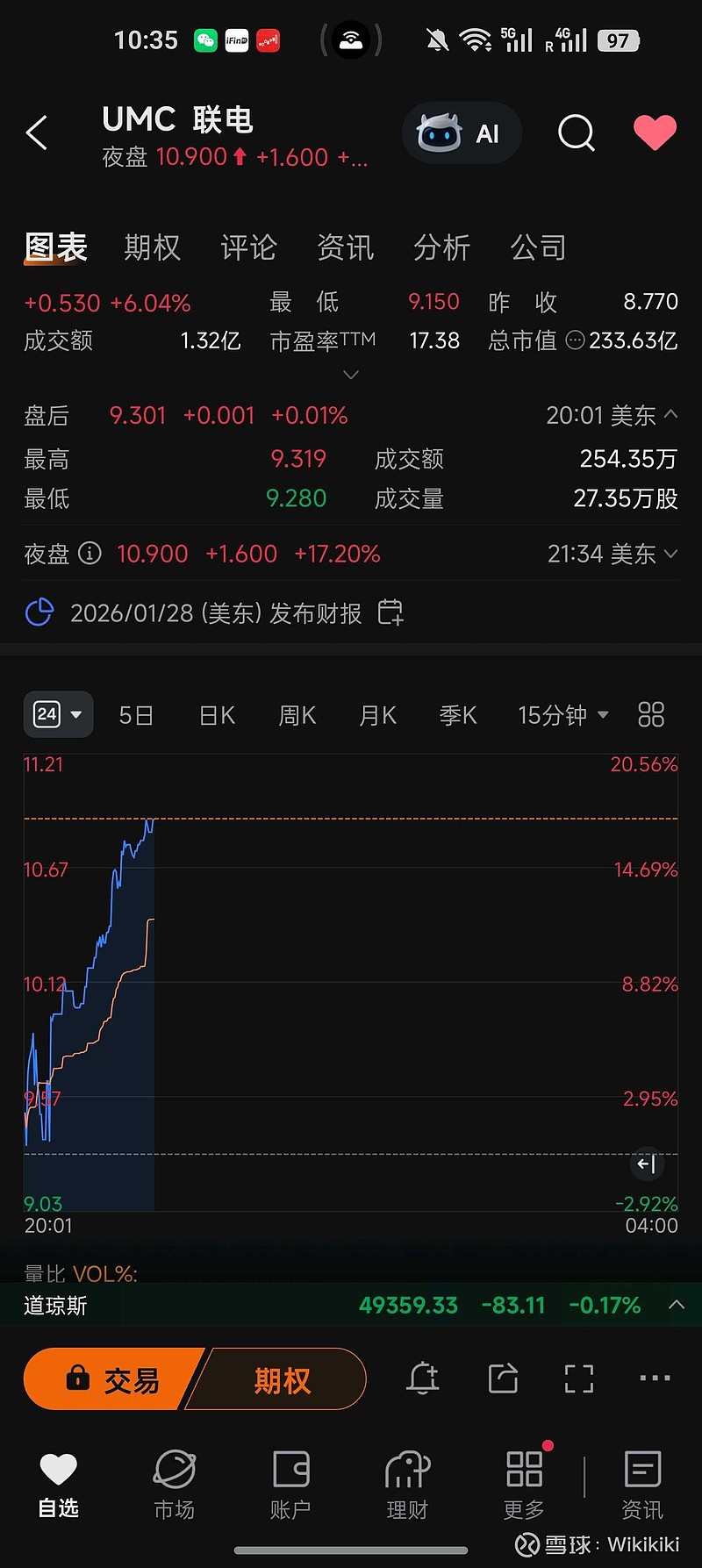This screenshot has height=1568, width=702.
Task: Go to the 市场 bottom tab
Action: [174, 1484]
